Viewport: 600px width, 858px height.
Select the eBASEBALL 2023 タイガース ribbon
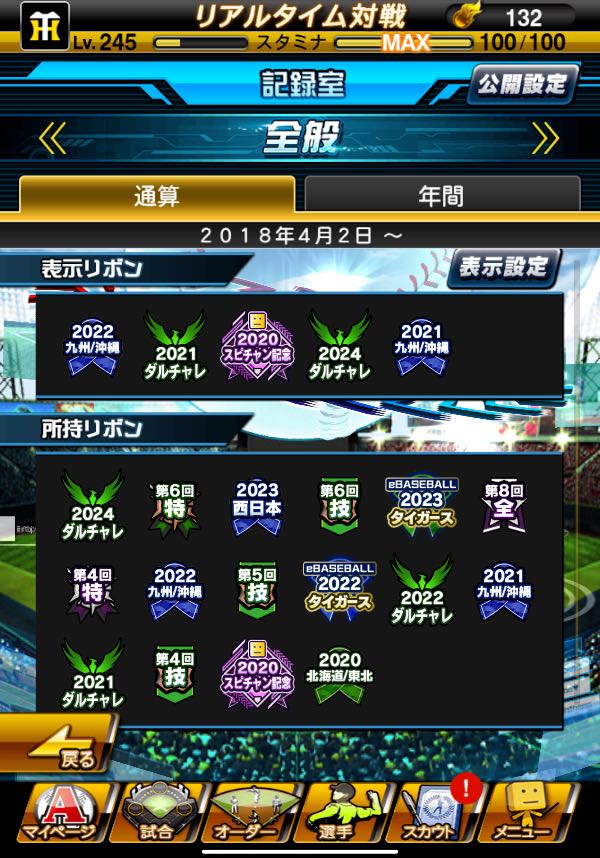pos(420,503)
